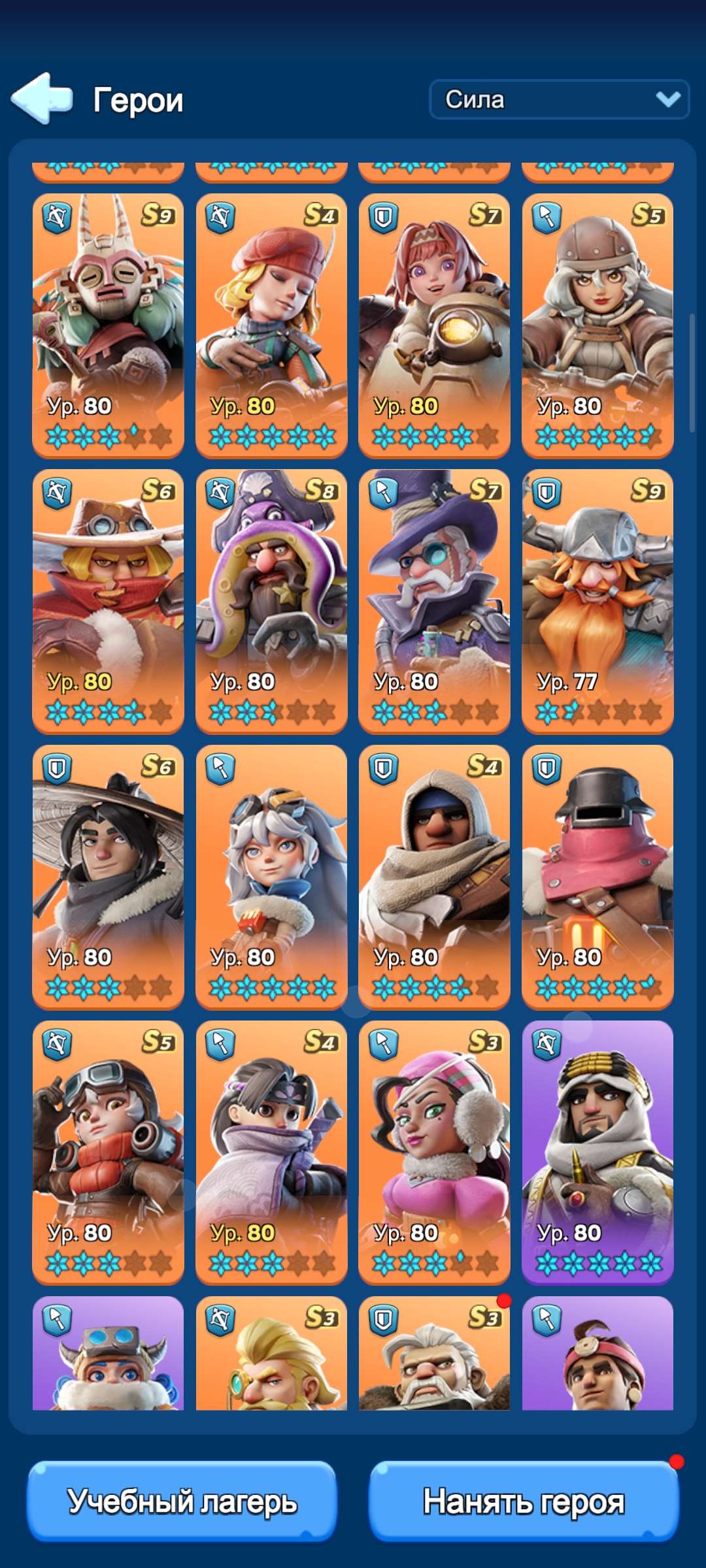Tap the Нанять героя recruit button
The image size is (706, 1568).
[x=524, y=1501]
